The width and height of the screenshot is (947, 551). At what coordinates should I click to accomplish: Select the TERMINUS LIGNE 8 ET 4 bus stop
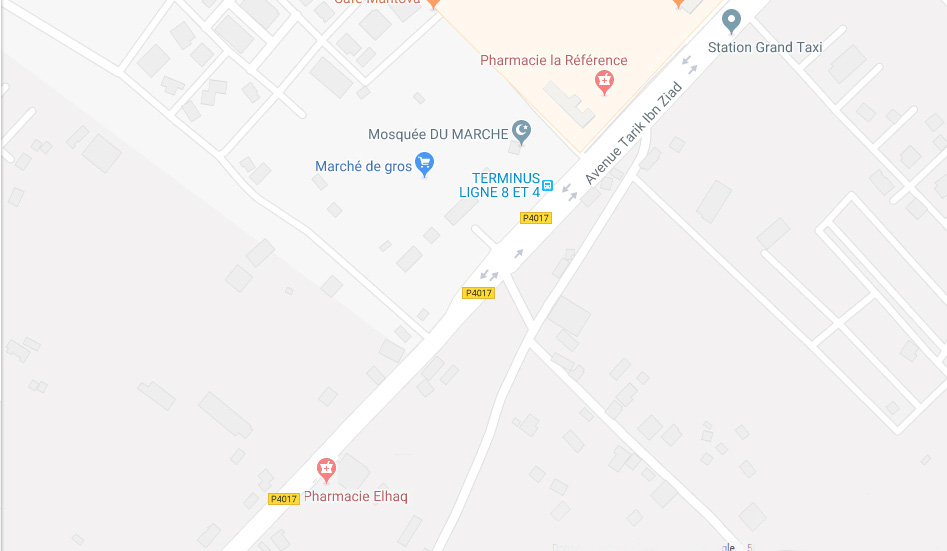pyautogui.click(x=548, y=185)
